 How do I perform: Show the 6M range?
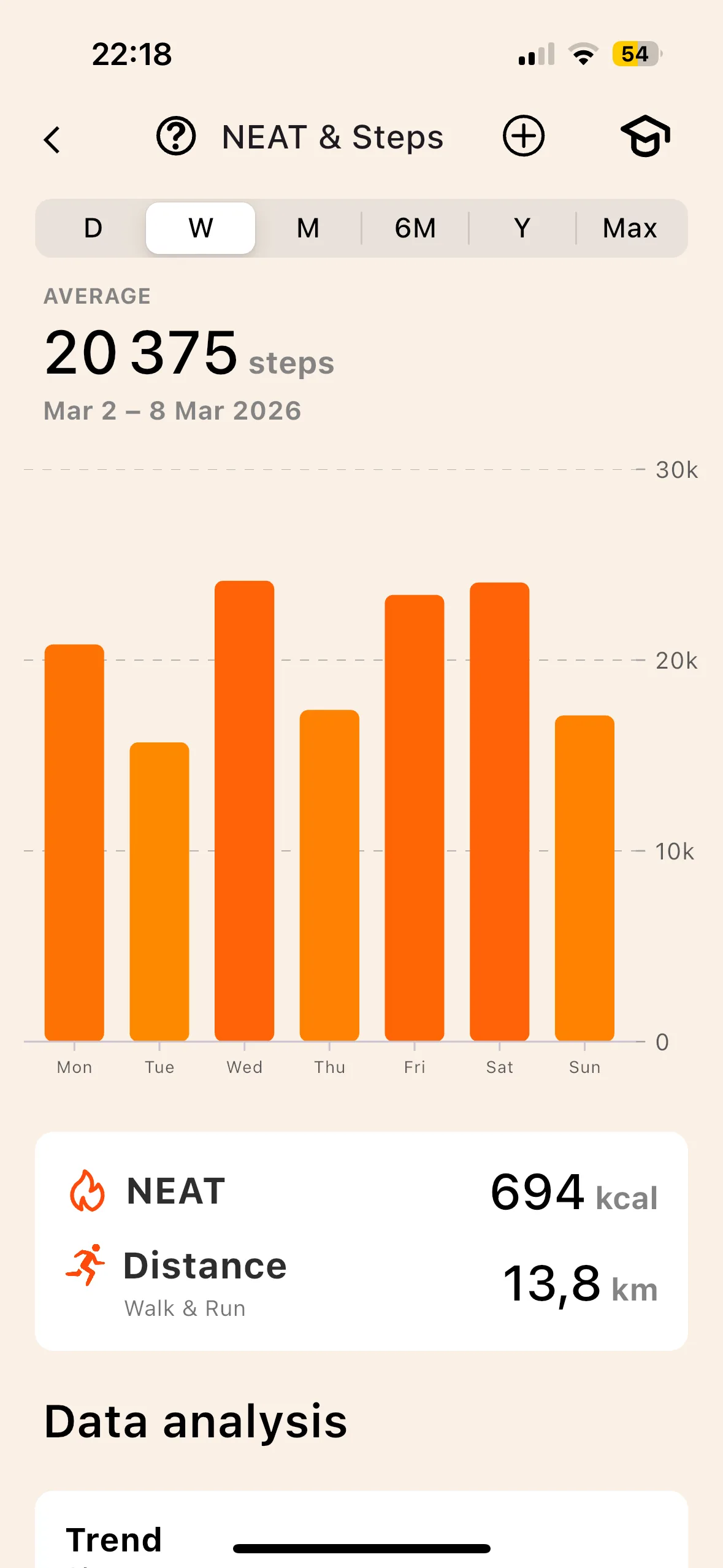click(x=415, y=228)
